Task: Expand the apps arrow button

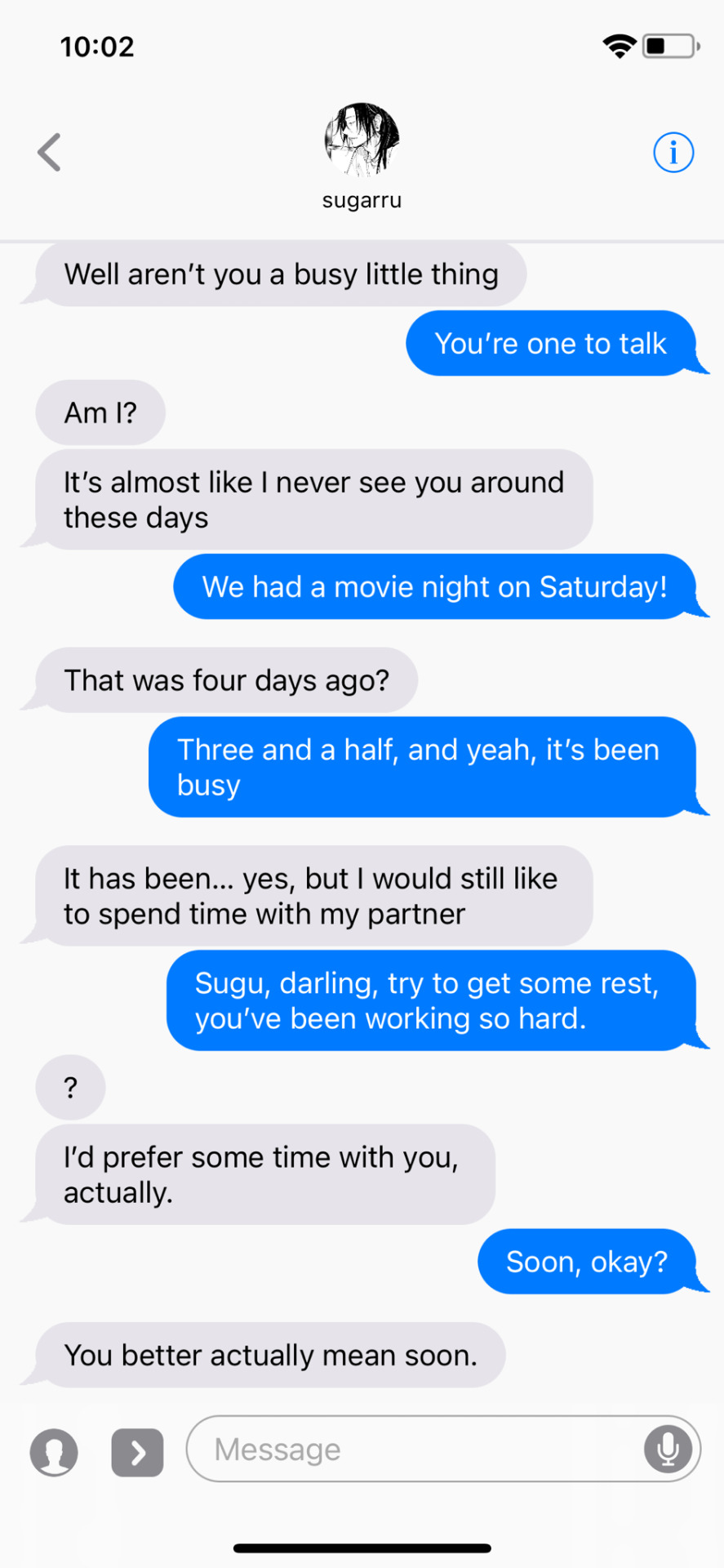Action: click(x=137, y=1453)
